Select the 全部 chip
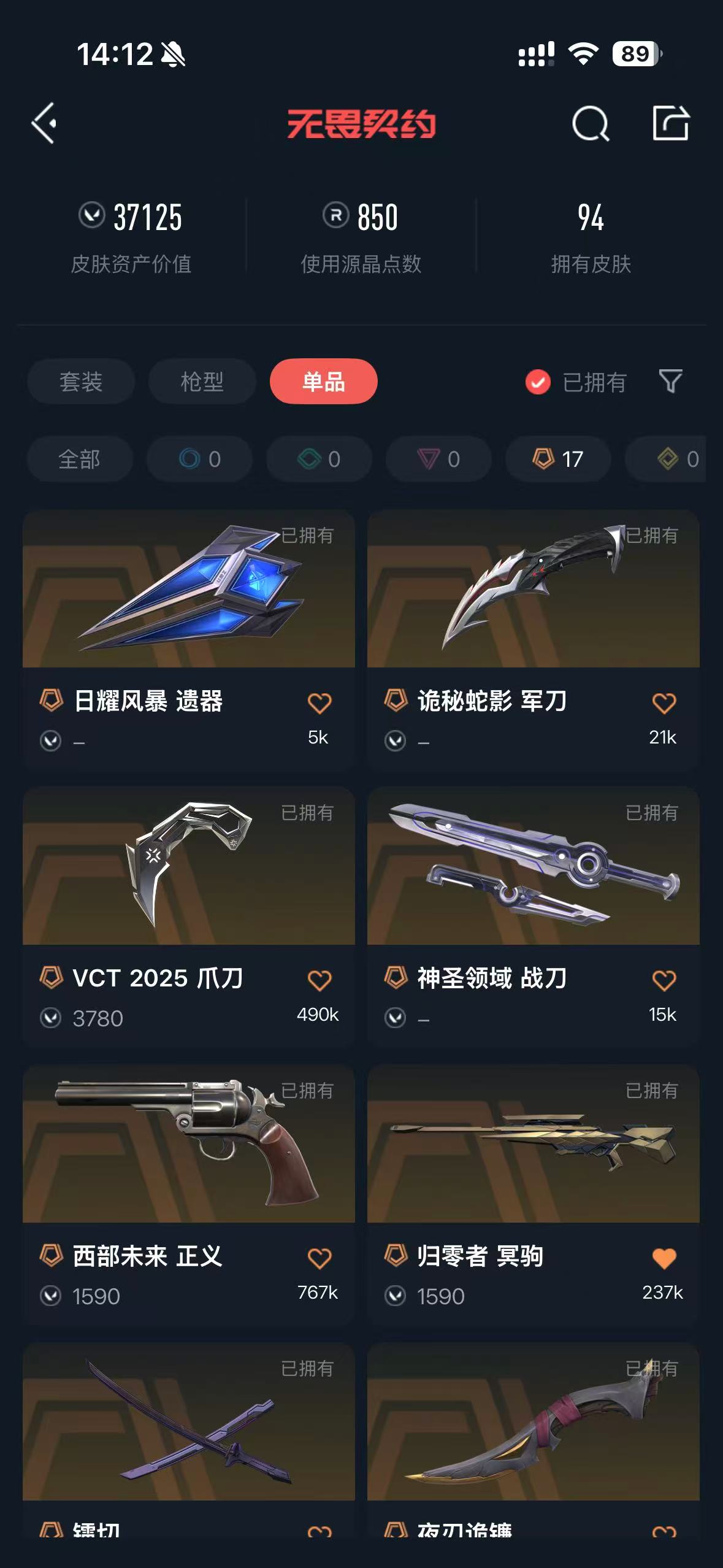 tap(80, 459)
